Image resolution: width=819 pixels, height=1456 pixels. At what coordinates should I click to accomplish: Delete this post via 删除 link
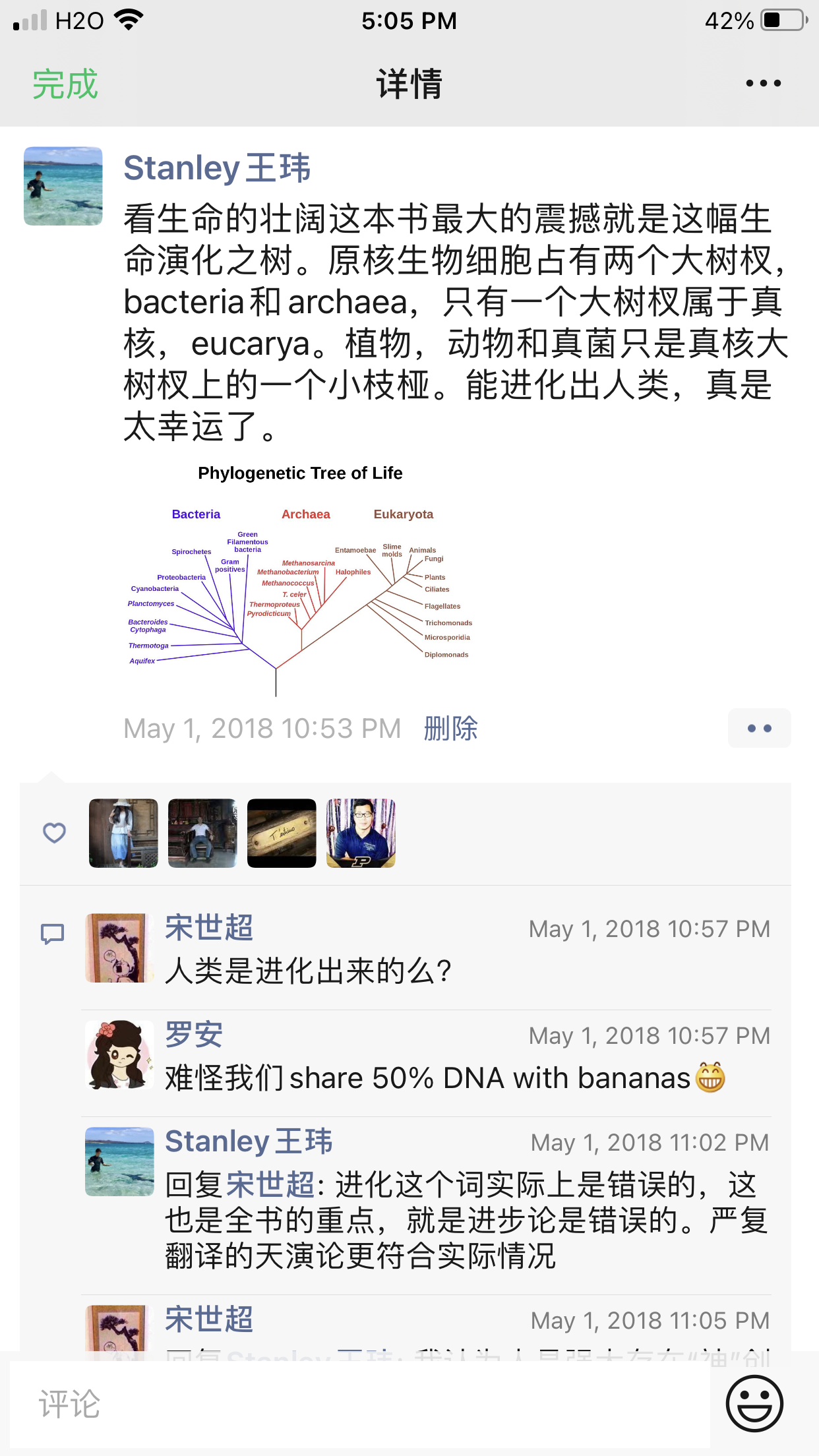click(450, 729)
